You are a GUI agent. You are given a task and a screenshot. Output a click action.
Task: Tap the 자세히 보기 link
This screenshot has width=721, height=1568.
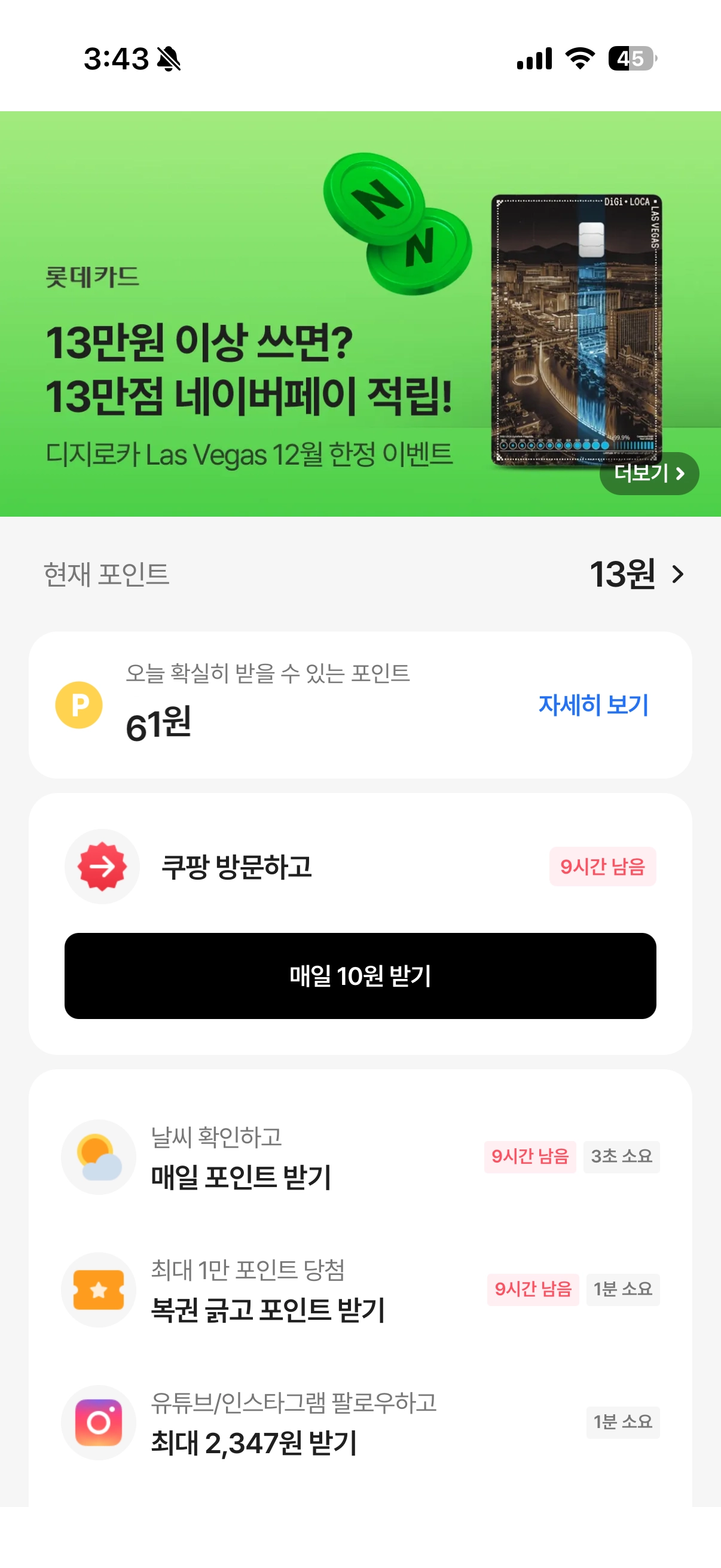[x=593, y=705]
